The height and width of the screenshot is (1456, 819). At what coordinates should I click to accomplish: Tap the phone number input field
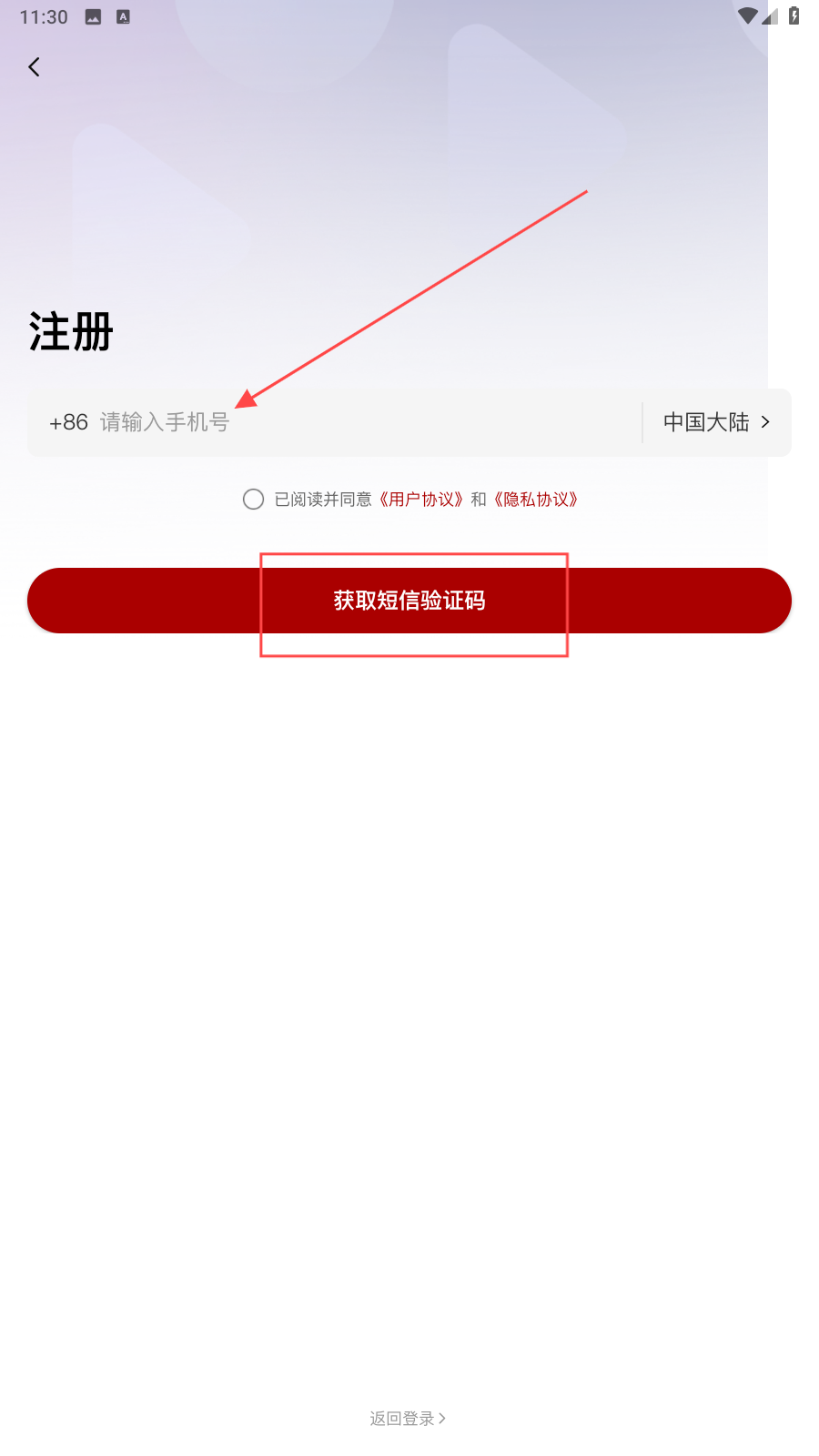coord(364,422)
